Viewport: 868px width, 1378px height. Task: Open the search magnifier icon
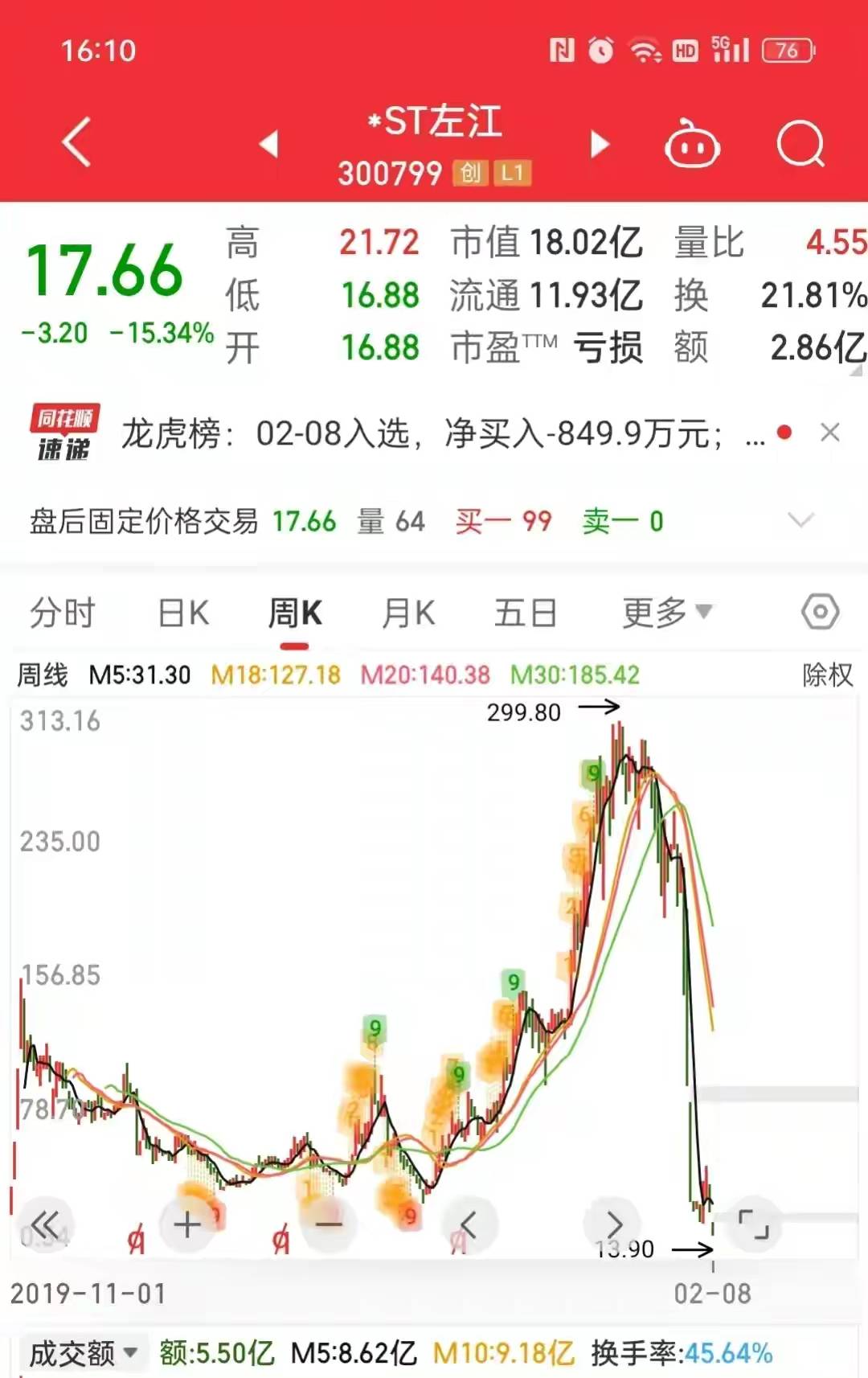(800, 142)
